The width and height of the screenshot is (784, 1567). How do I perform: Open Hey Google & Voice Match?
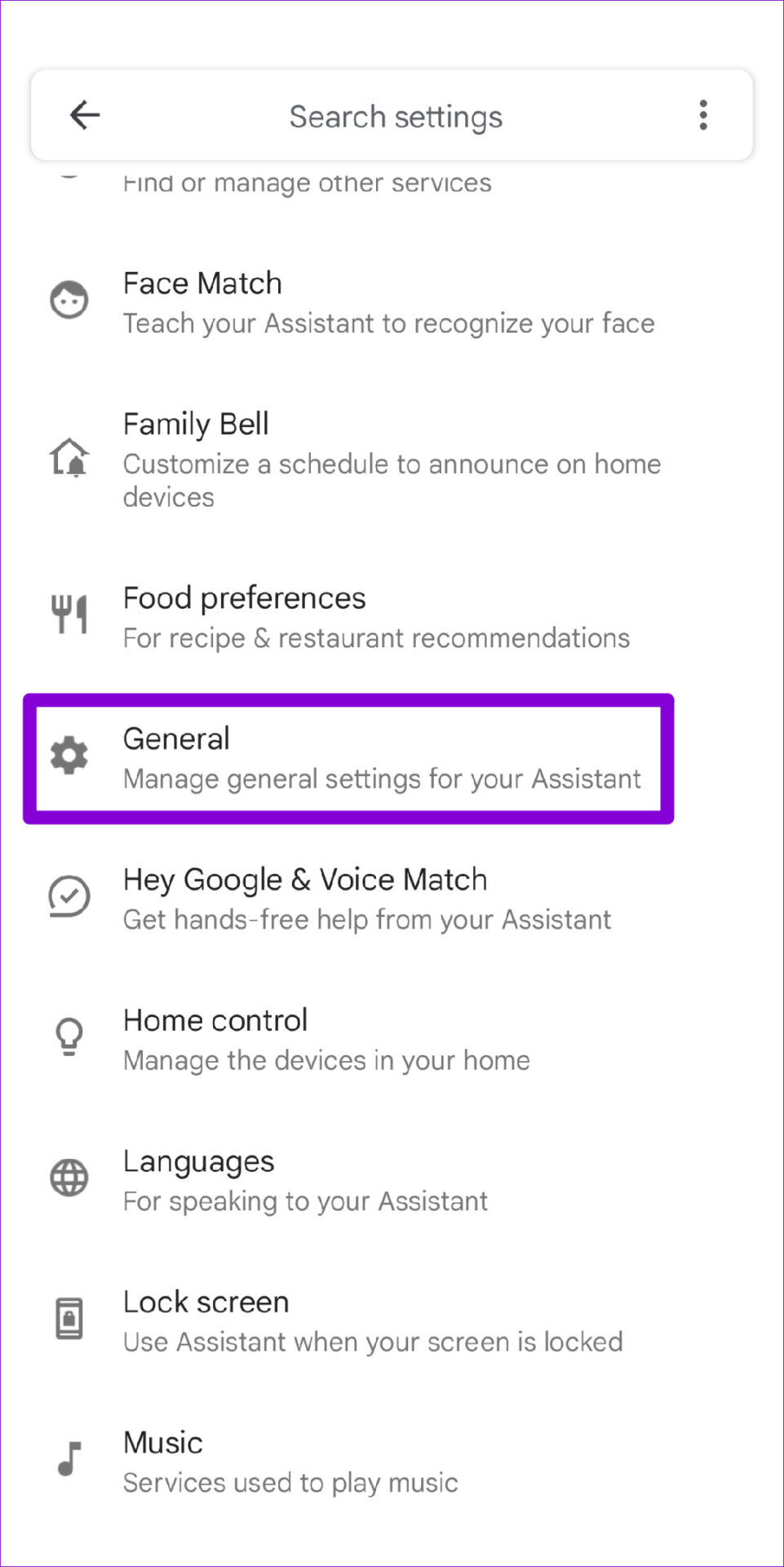[392, 899]
